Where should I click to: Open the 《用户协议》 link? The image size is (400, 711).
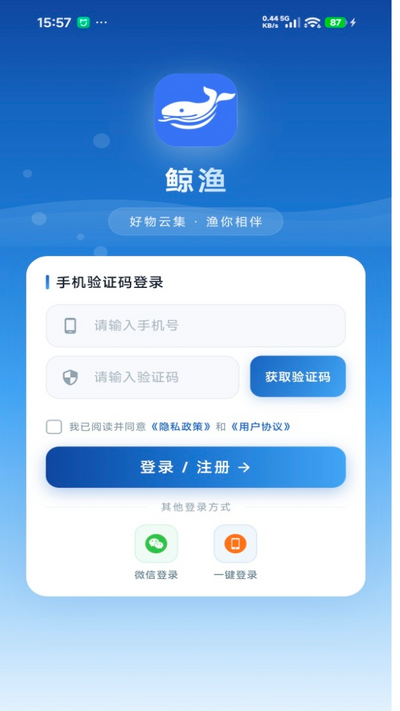click(260, 427)
